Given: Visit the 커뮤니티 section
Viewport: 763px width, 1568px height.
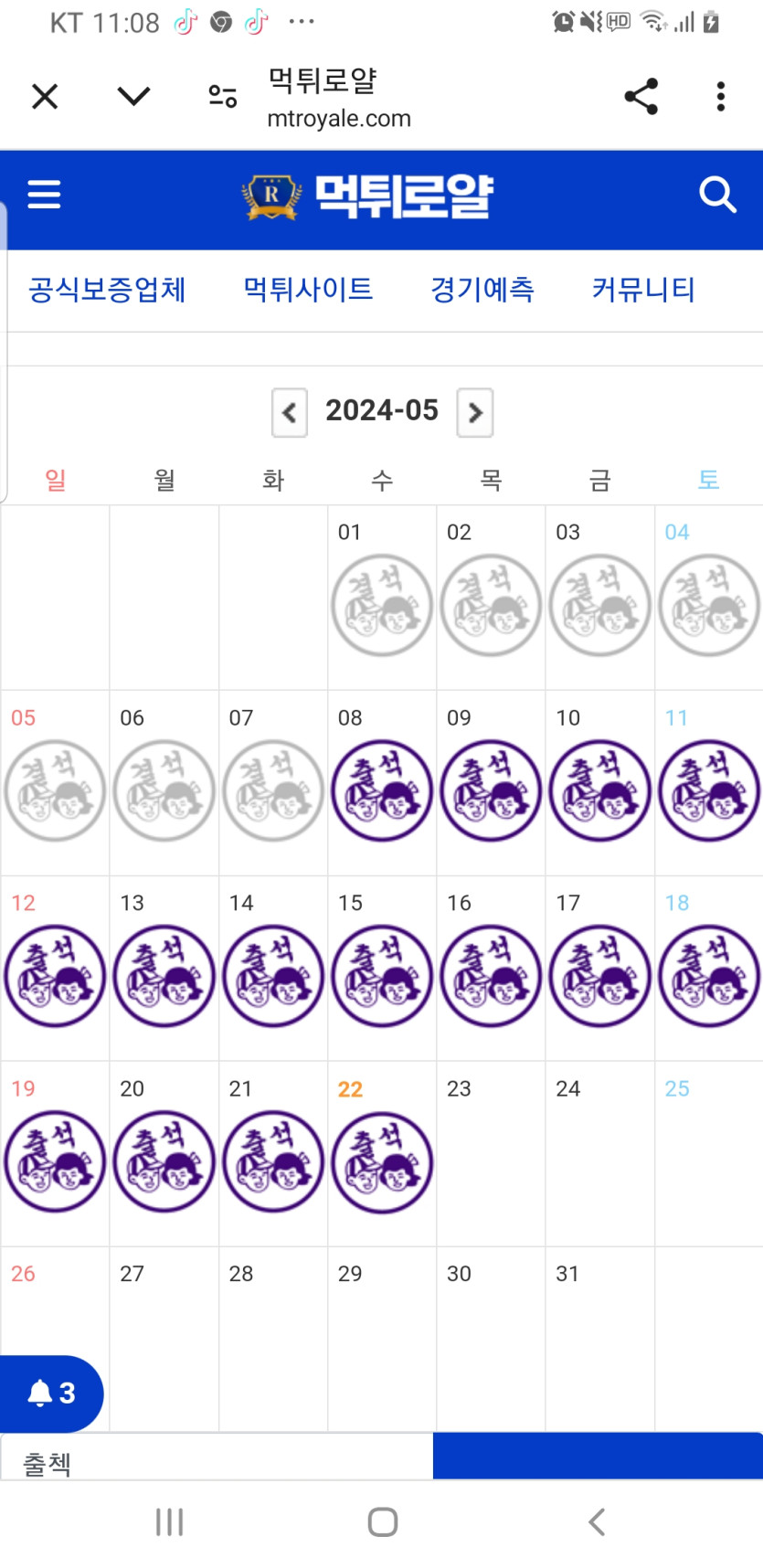Looking at the screenshot, I should (643, 290).
